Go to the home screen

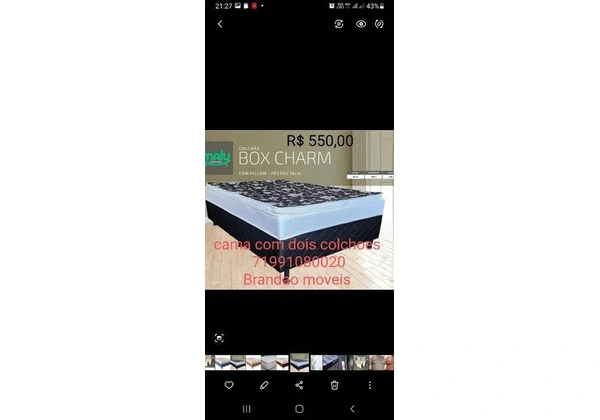299,409
